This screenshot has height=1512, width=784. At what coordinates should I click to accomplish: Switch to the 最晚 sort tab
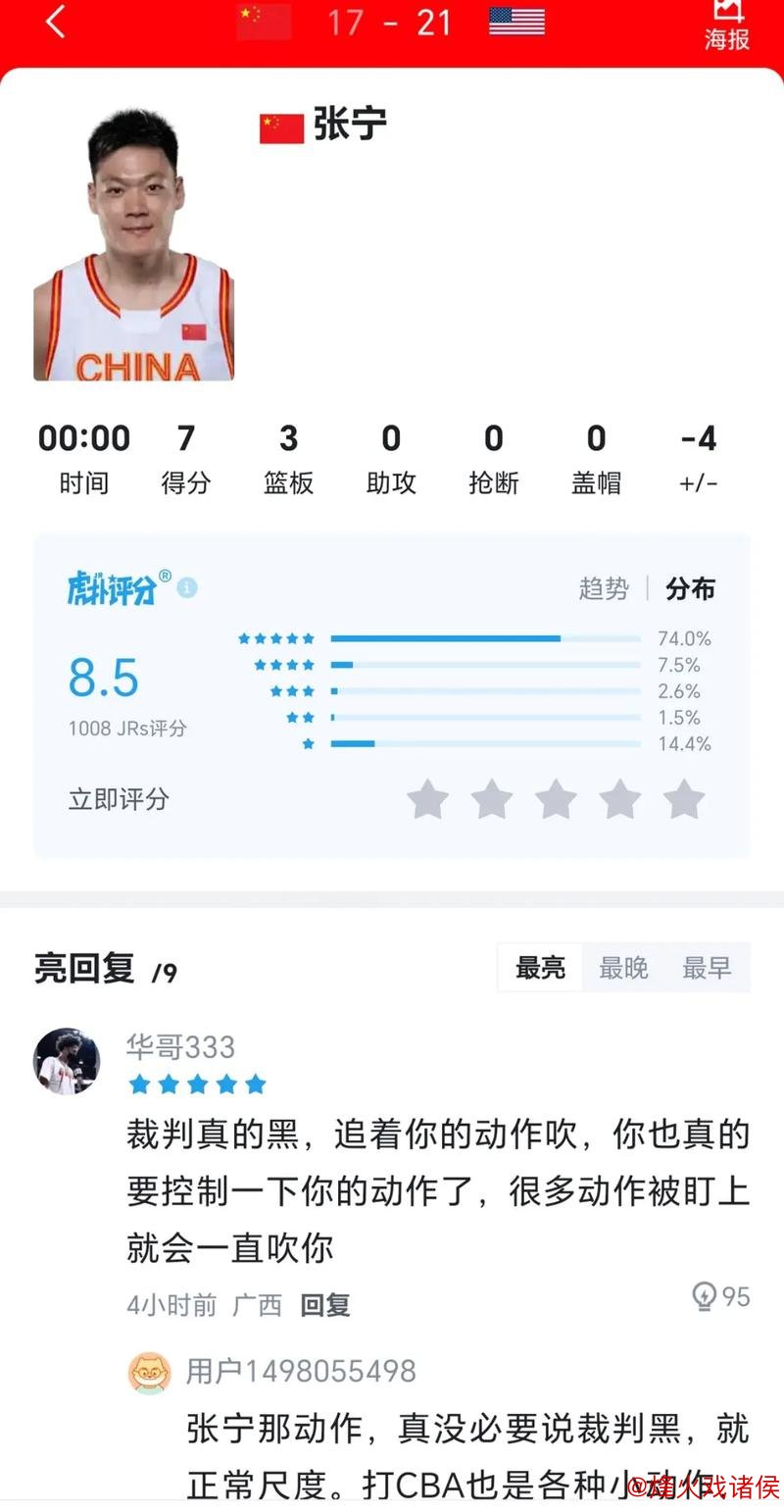point(624,968)
